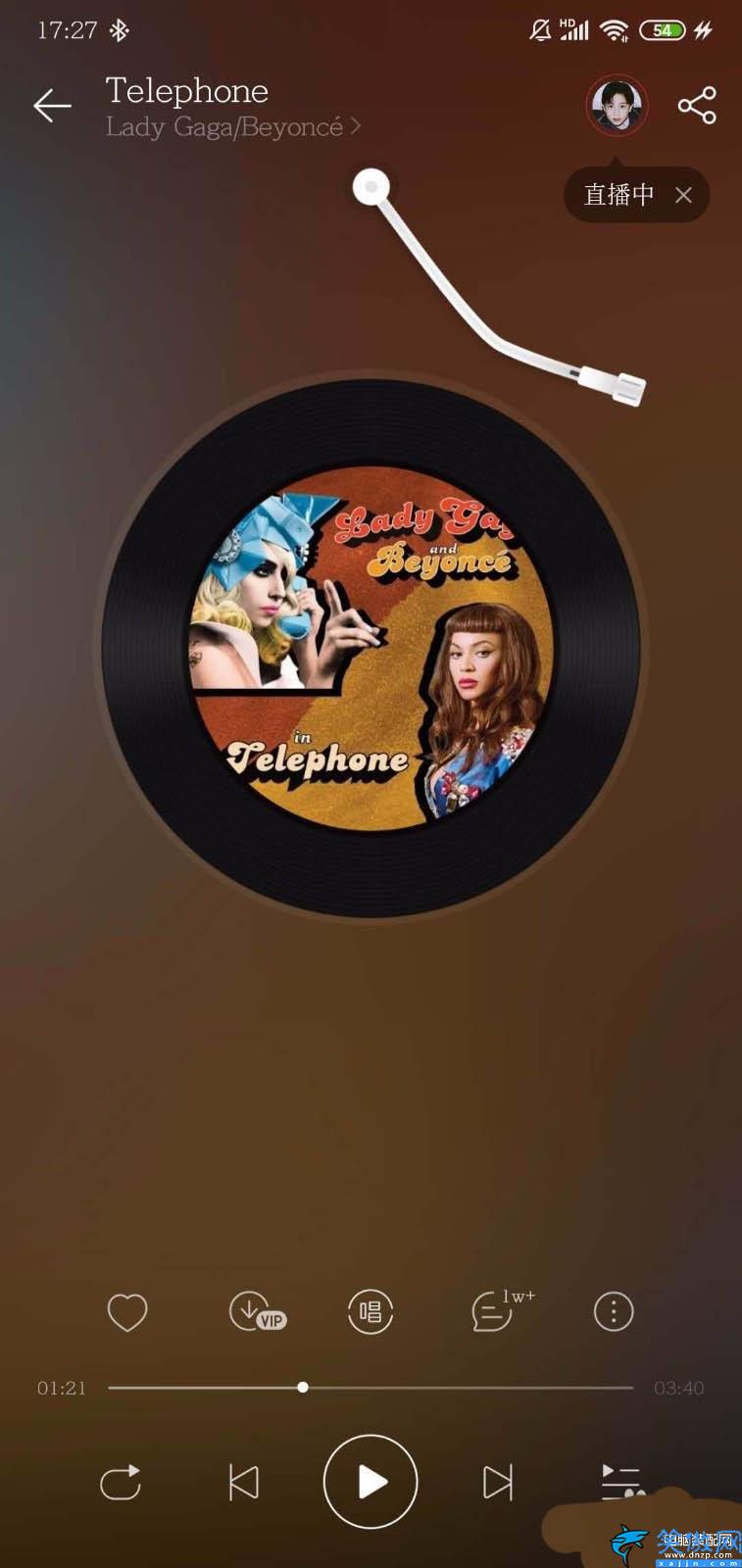The width and height of the screenshot is (742, 1568).
Task: Open the Lady Gaga/Beyoncé artist link
Action: click(x=233, y=127)
